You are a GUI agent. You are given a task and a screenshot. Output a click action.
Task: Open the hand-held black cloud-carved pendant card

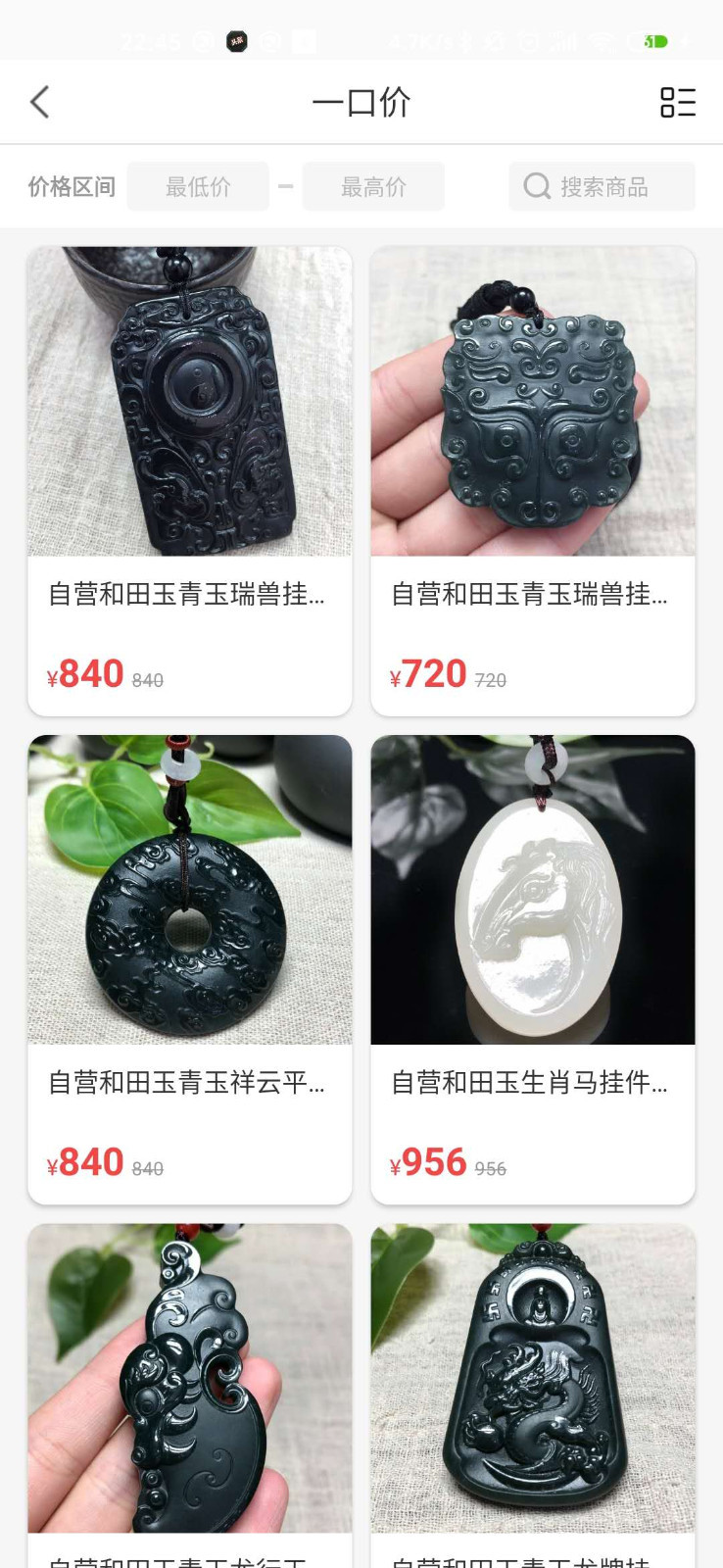[x=190, y=1392]
